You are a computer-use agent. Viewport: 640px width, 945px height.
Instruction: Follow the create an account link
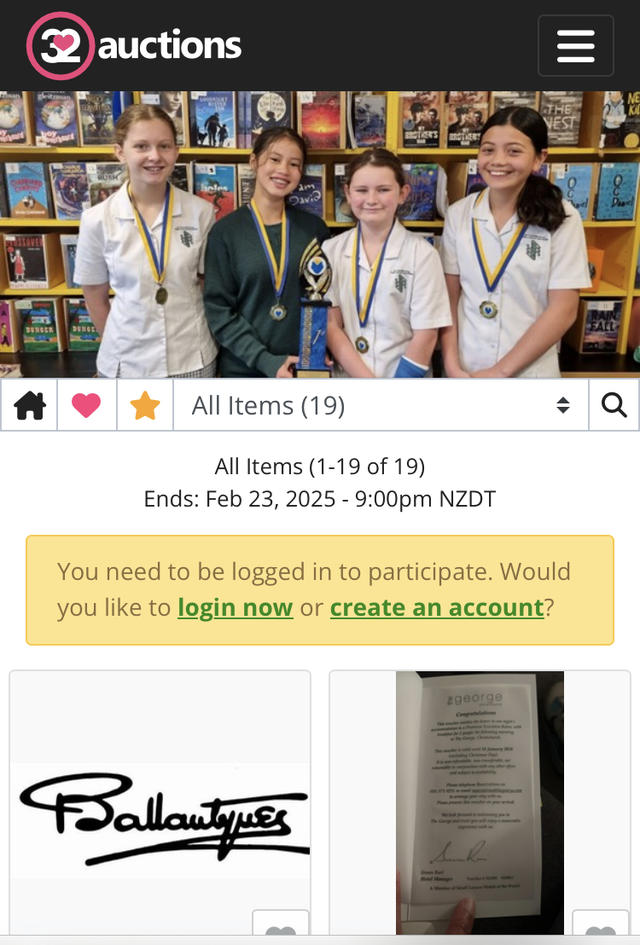click(437, 608)
